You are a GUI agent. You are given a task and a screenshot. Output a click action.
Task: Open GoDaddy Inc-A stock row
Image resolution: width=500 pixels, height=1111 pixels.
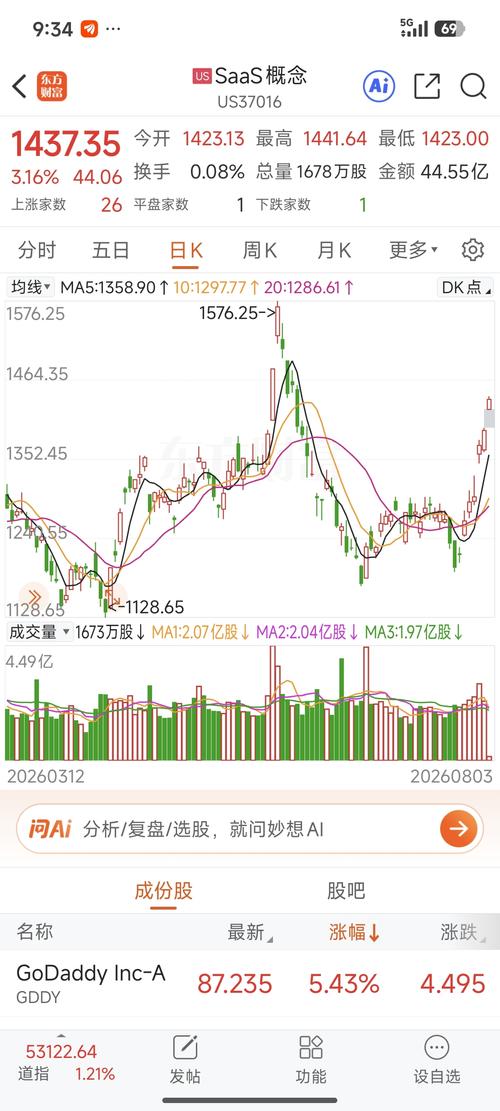pyautogui.click(x=250, y=983)
